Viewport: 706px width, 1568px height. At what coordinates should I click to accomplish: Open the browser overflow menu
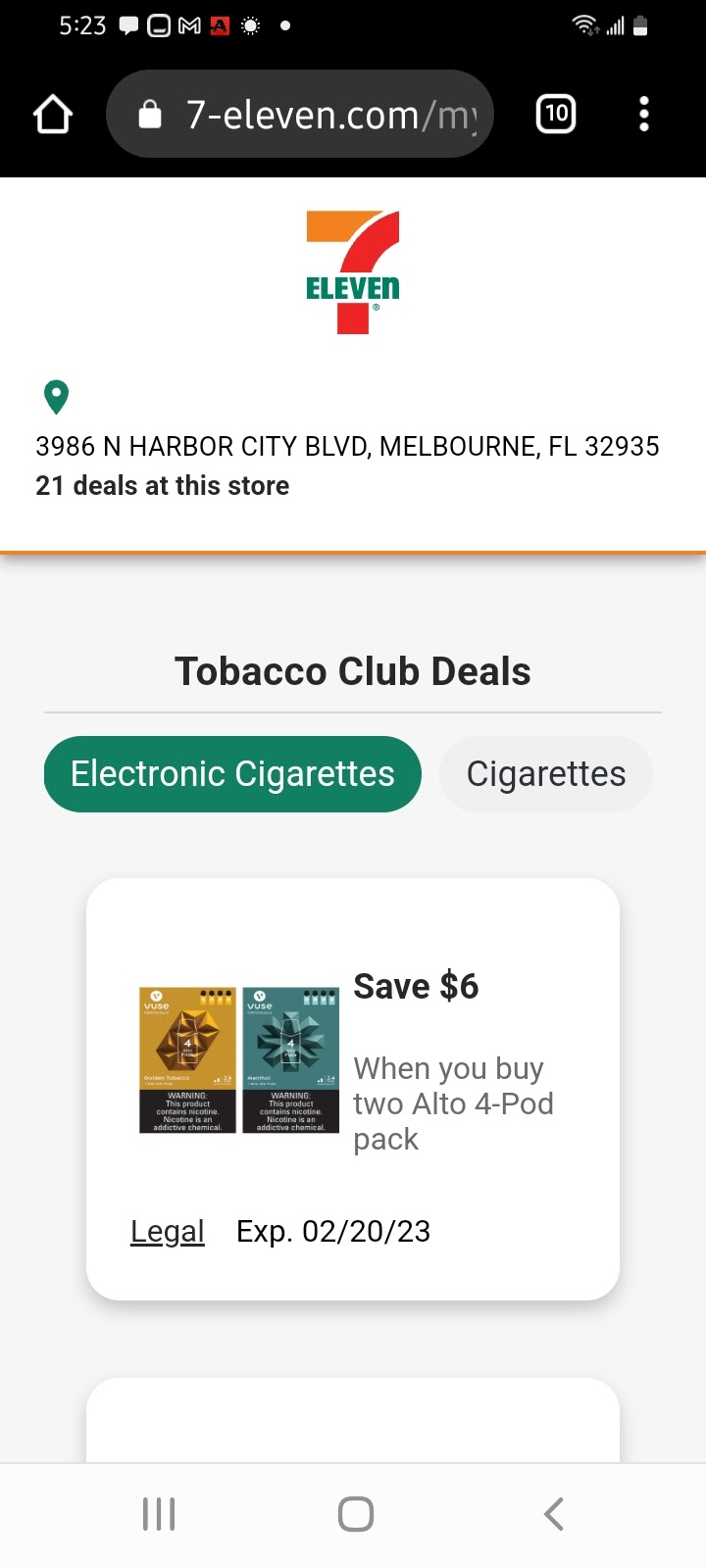point(643,115)
